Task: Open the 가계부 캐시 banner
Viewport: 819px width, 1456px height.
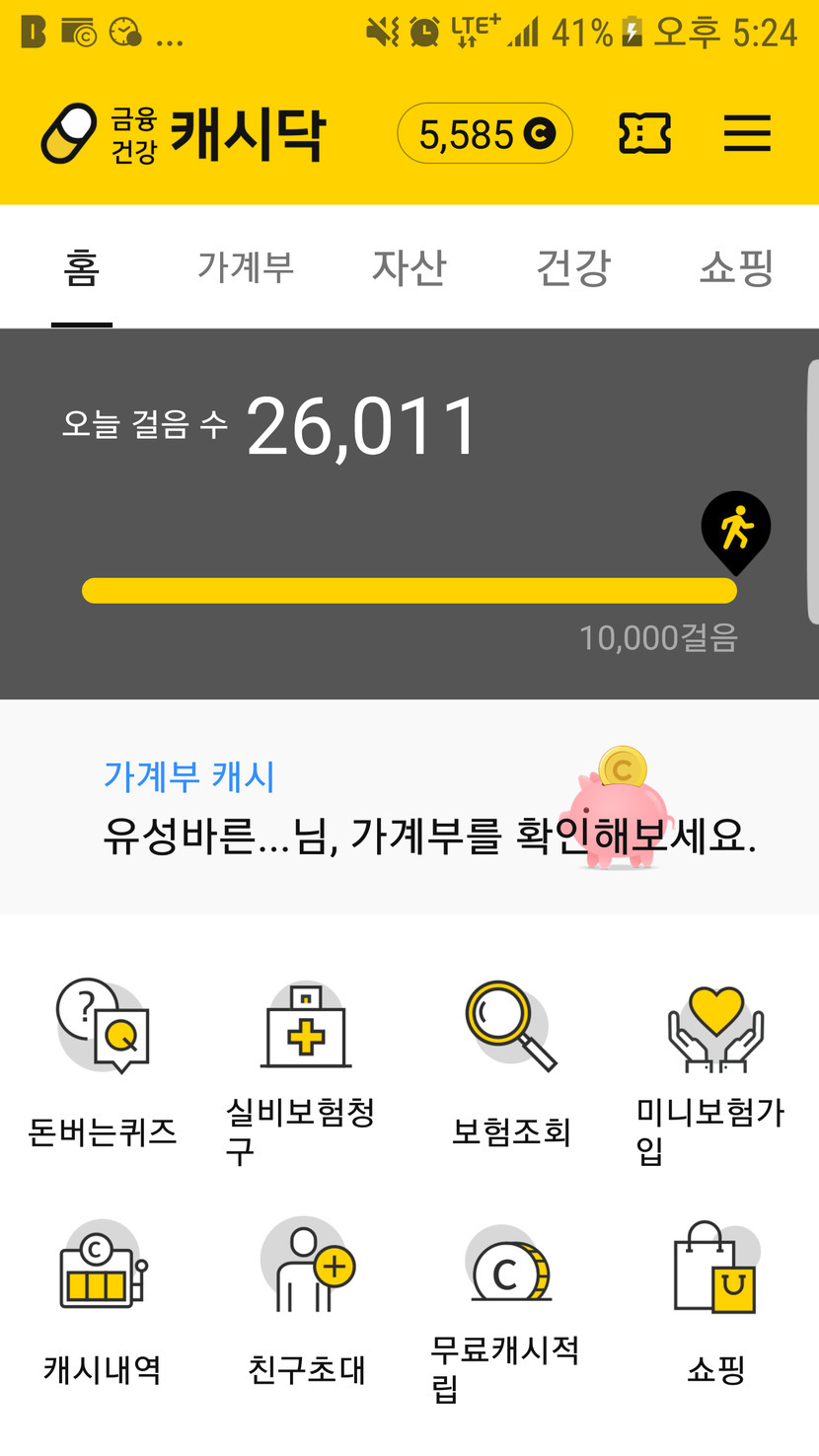Action: point(409,807)
